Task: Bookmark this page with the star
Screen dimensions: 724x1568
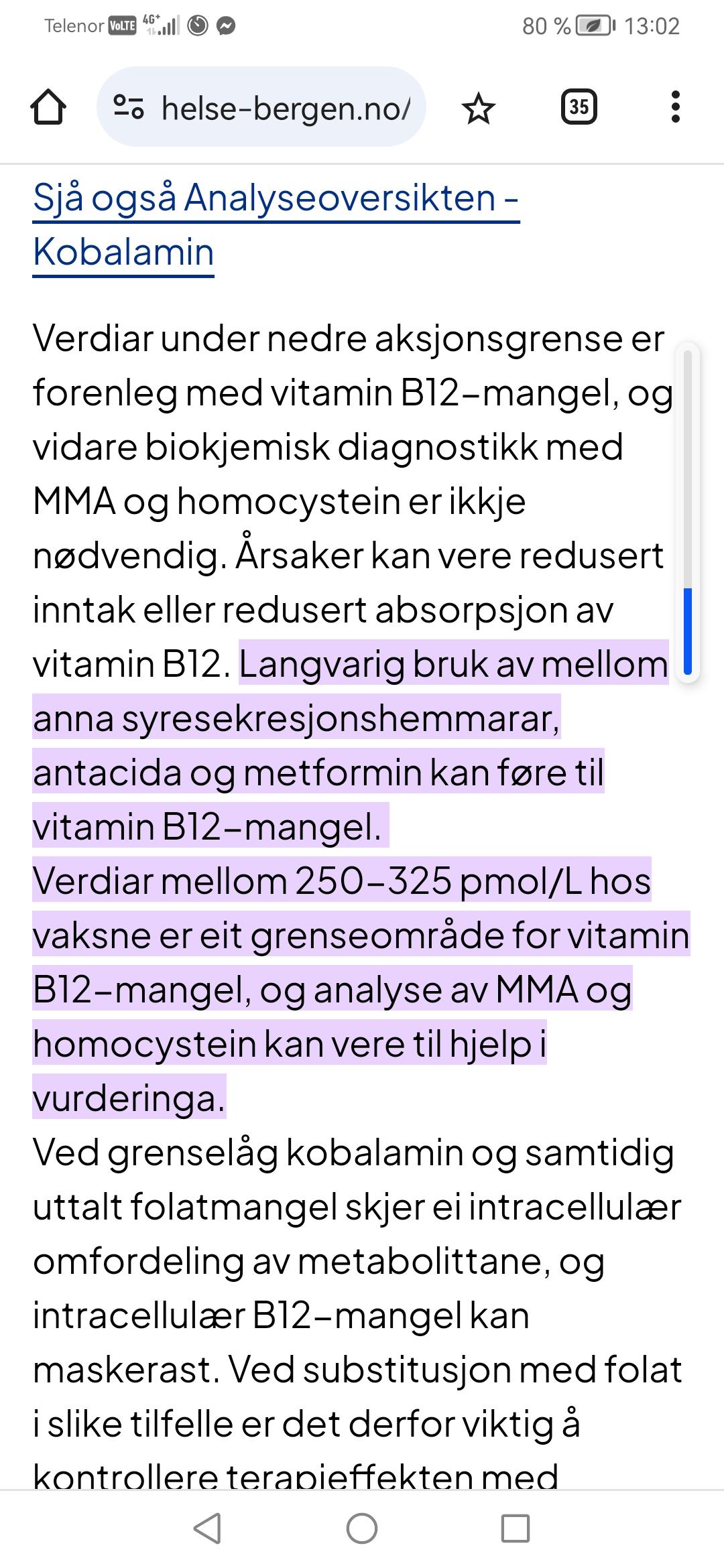Action: [479, 108]
